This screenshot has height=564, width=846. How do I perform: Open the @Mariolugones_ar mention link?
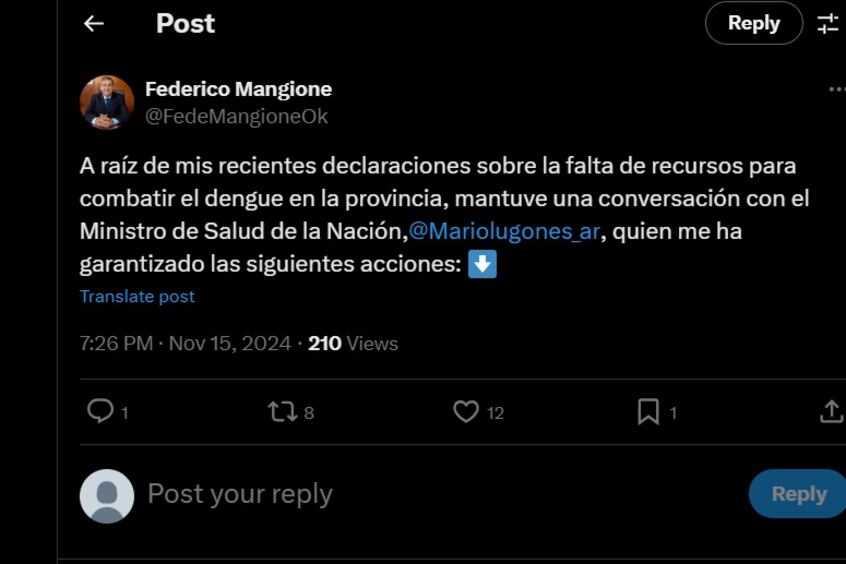505,231
